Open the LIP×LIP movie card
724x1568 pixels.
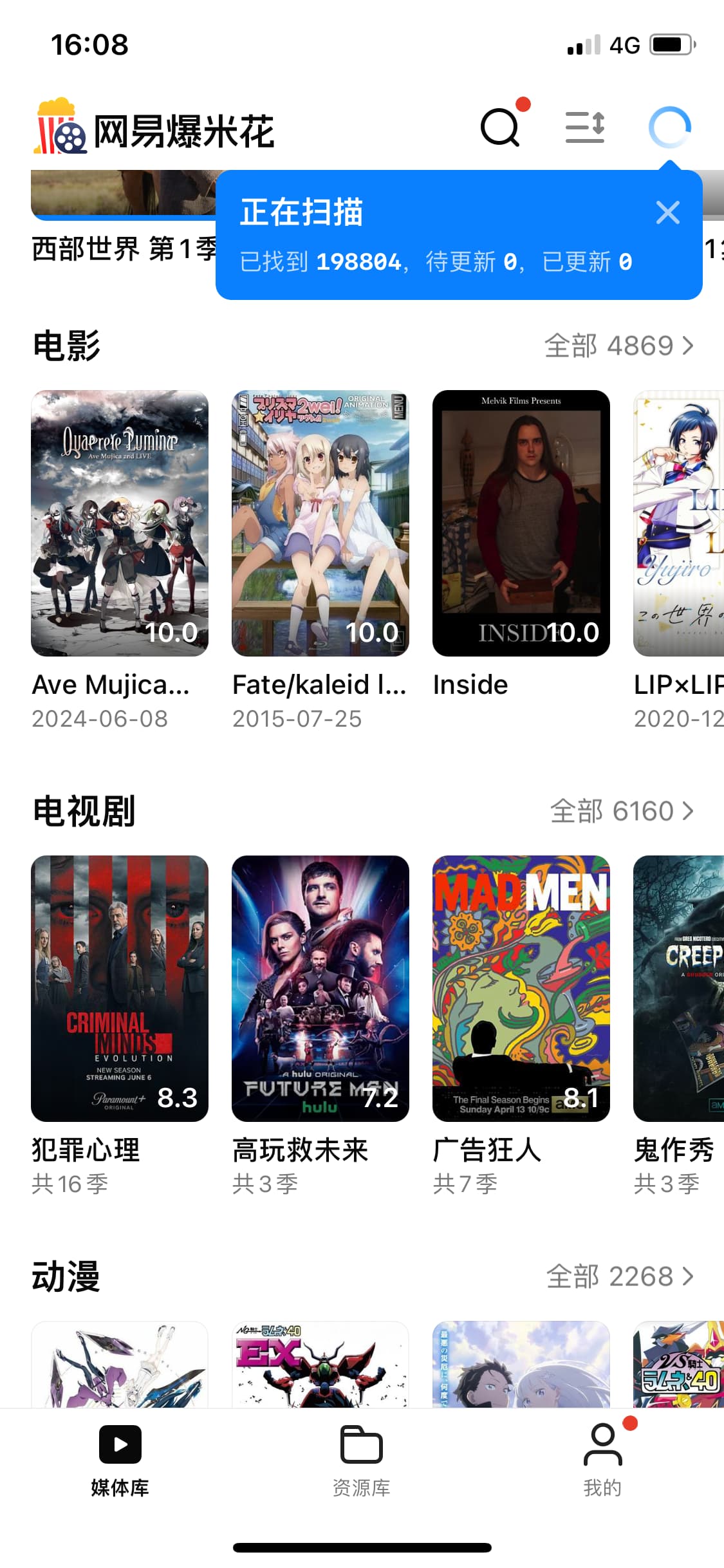678,561
